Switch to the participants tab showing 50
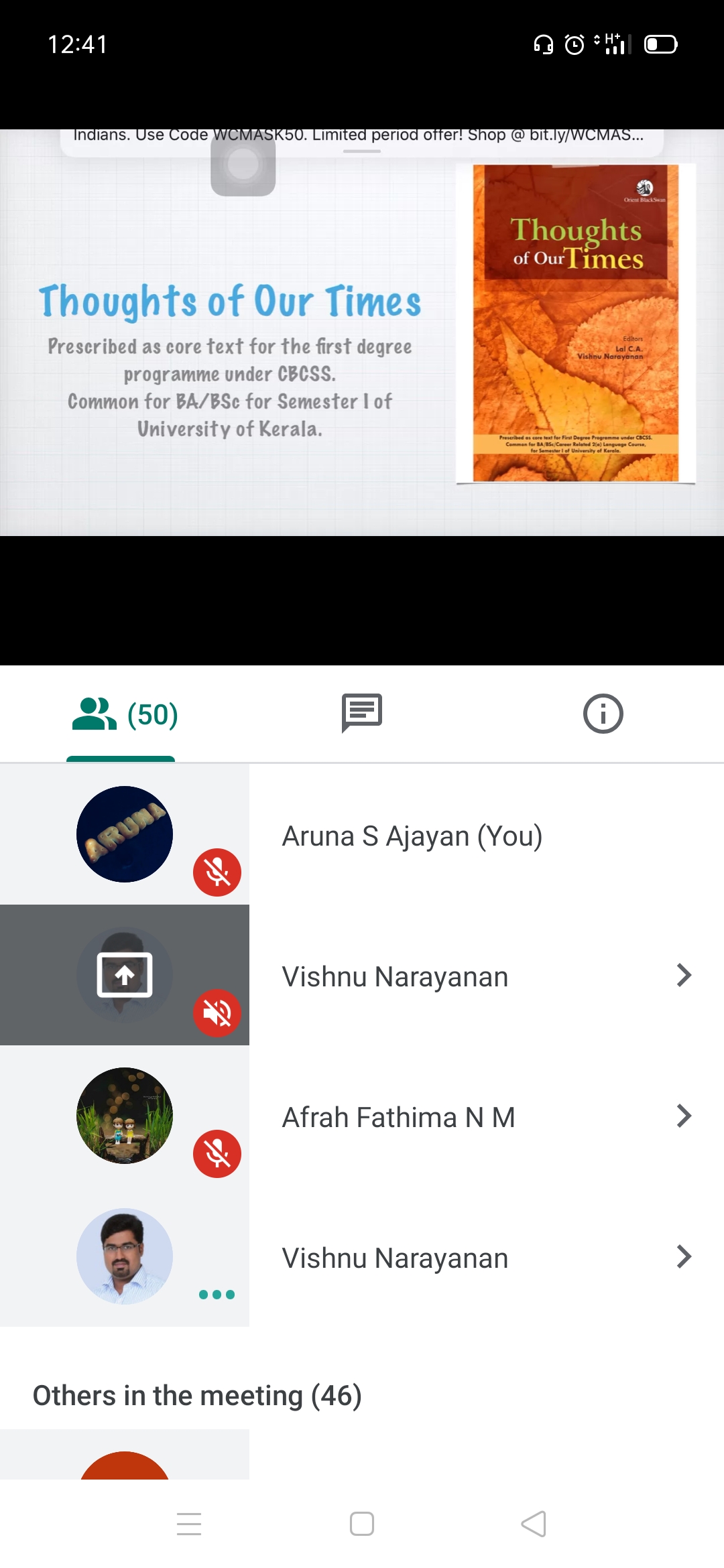 coord(124,714)
